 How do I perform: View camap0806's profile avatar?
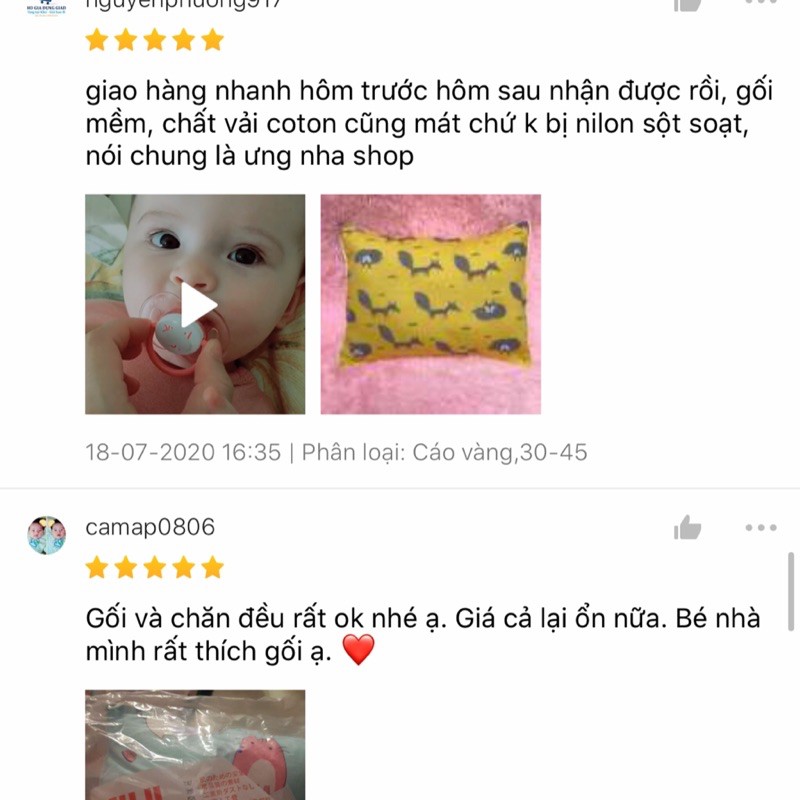46,535
